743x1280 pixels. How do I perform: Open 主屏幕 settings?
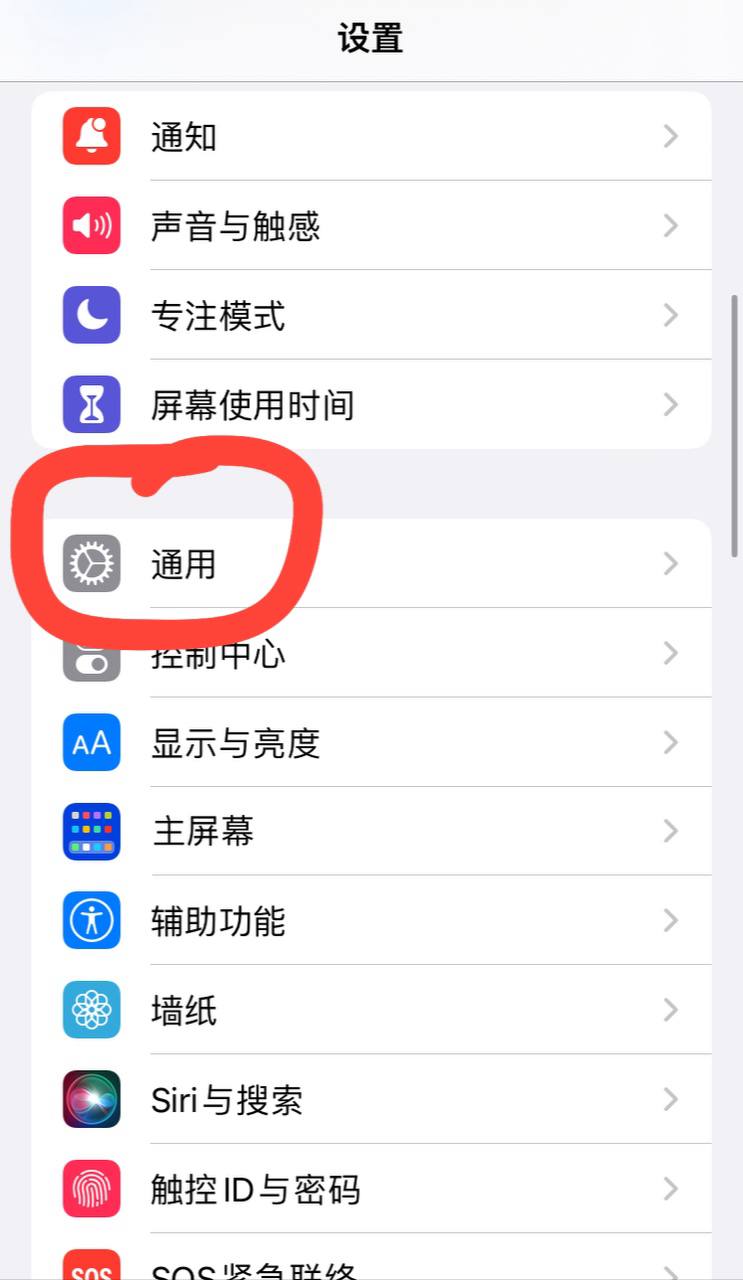click(370, 832)
